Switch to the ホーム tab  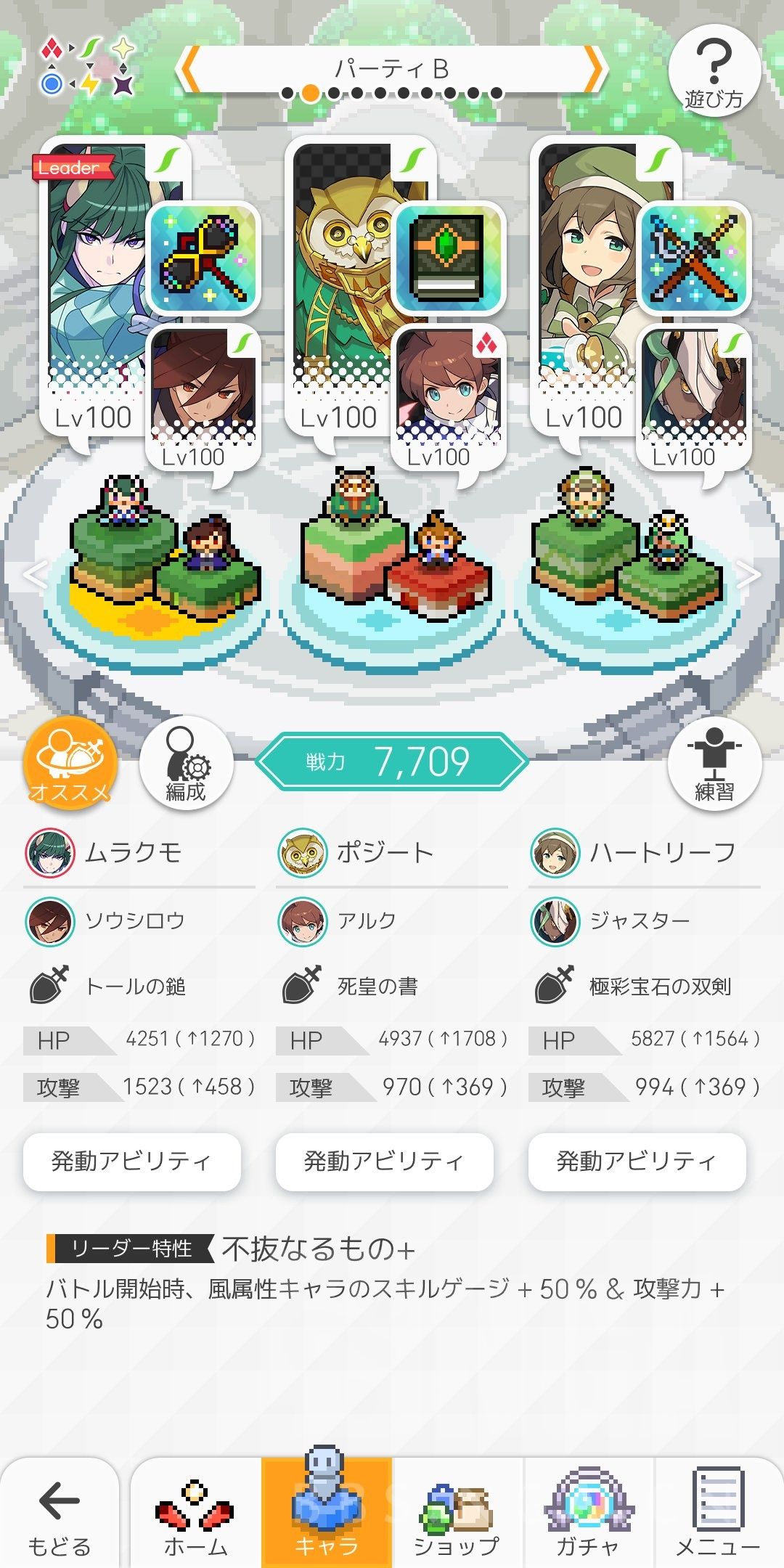(196, 1514)
